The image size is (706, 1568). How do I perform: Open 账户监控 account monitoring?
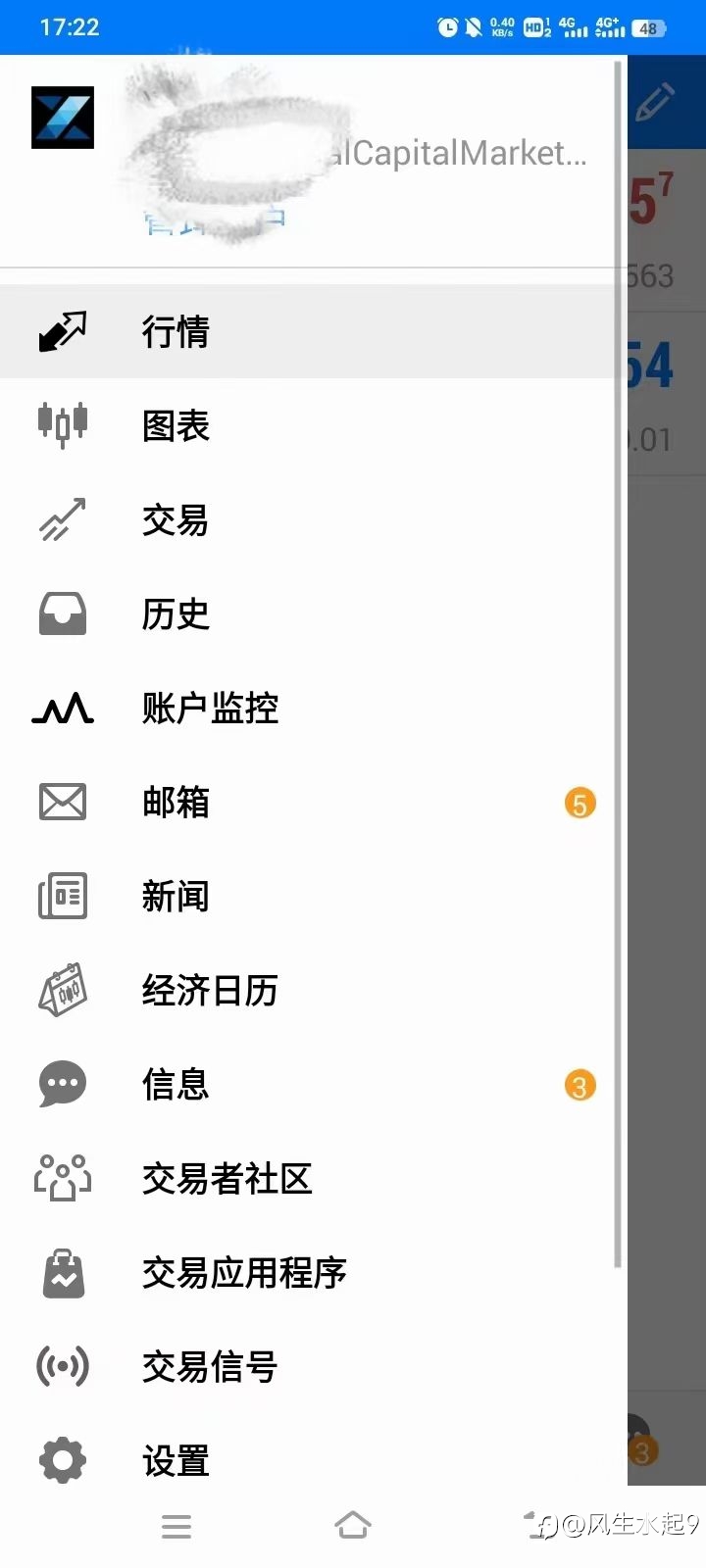(x=314, y=708)
